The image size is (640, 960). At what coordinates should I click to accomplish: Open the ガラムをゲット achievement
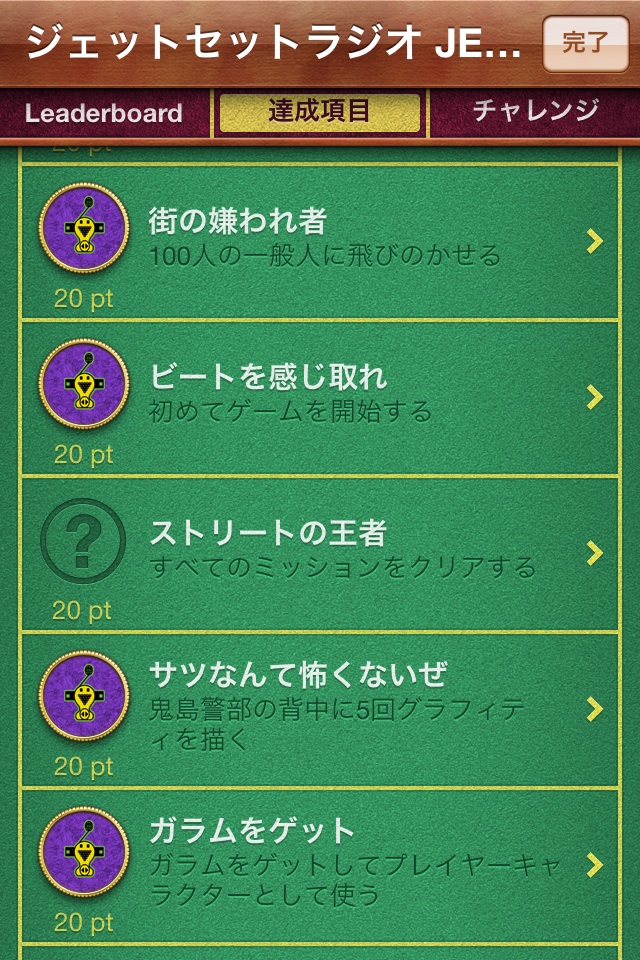(x=320, y=865)
